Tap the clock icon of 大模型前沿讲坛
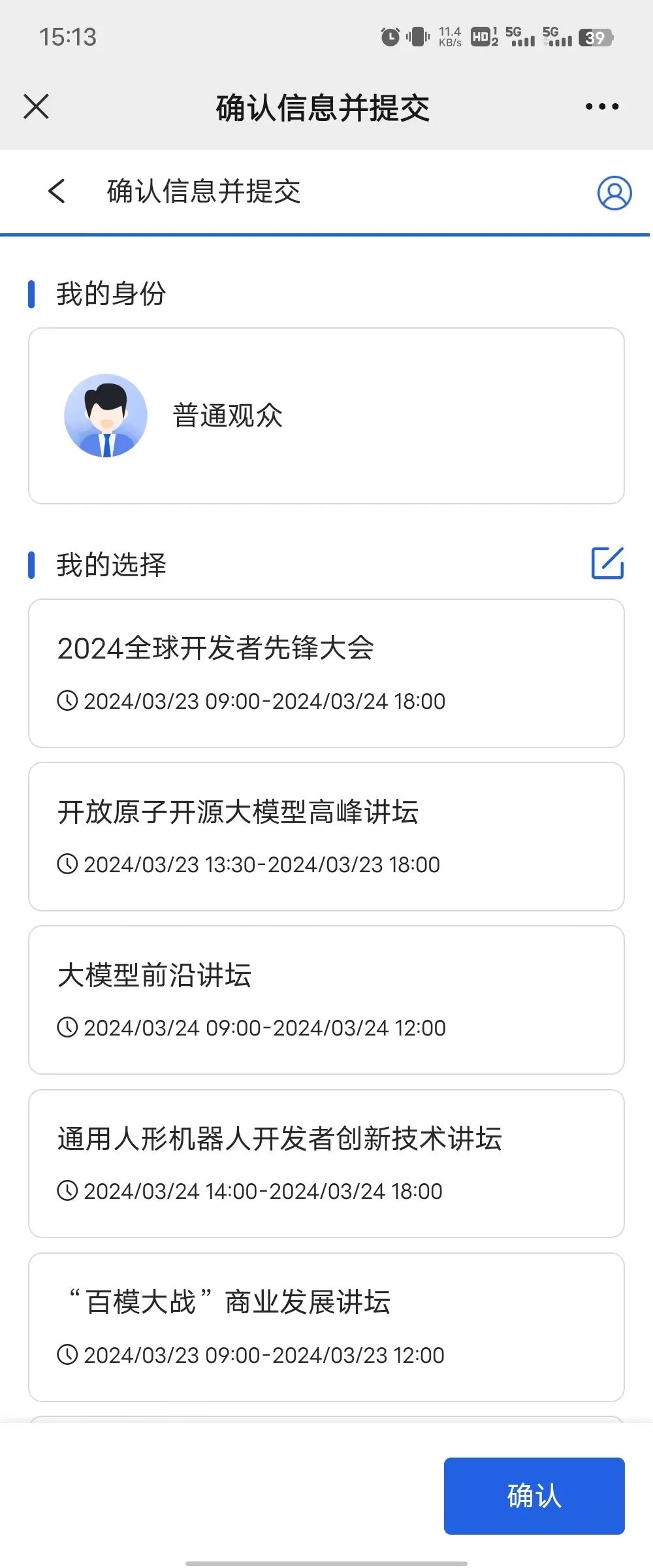This screenshot has height=1568, width=653. pos(66,1027)
